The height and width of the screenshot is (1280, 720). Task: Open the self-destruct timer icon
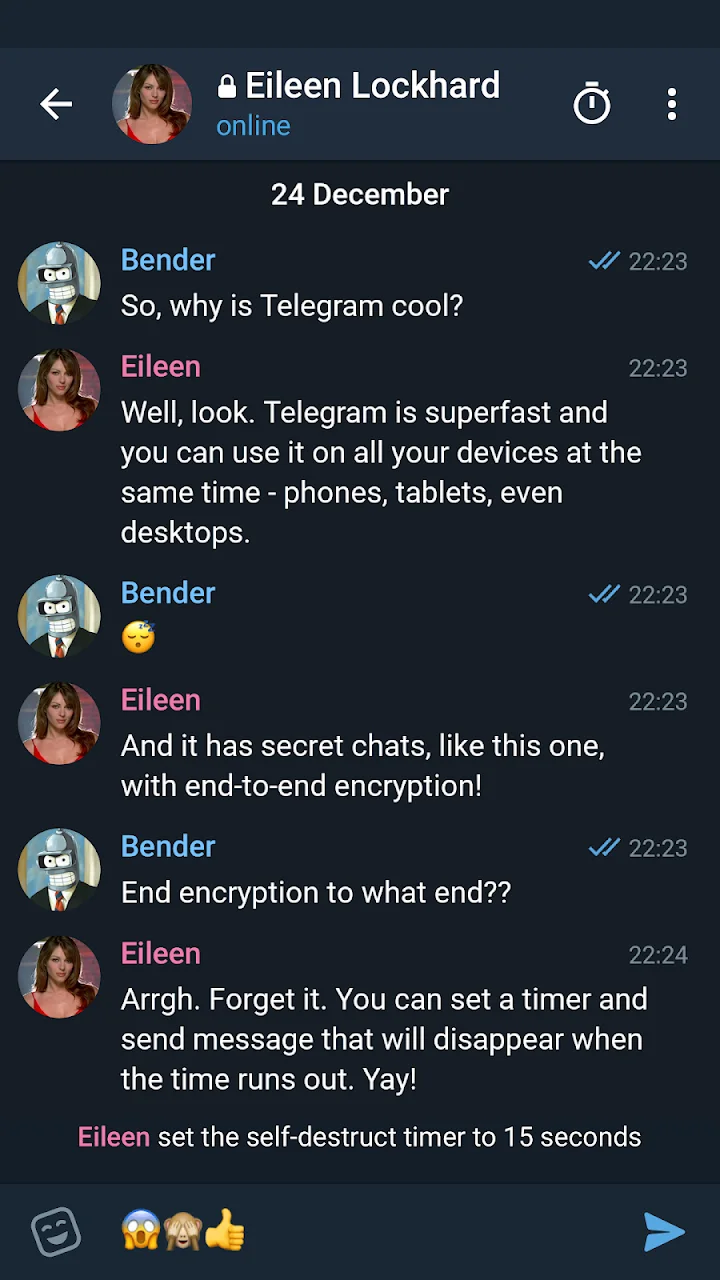(x=591, y=104)
